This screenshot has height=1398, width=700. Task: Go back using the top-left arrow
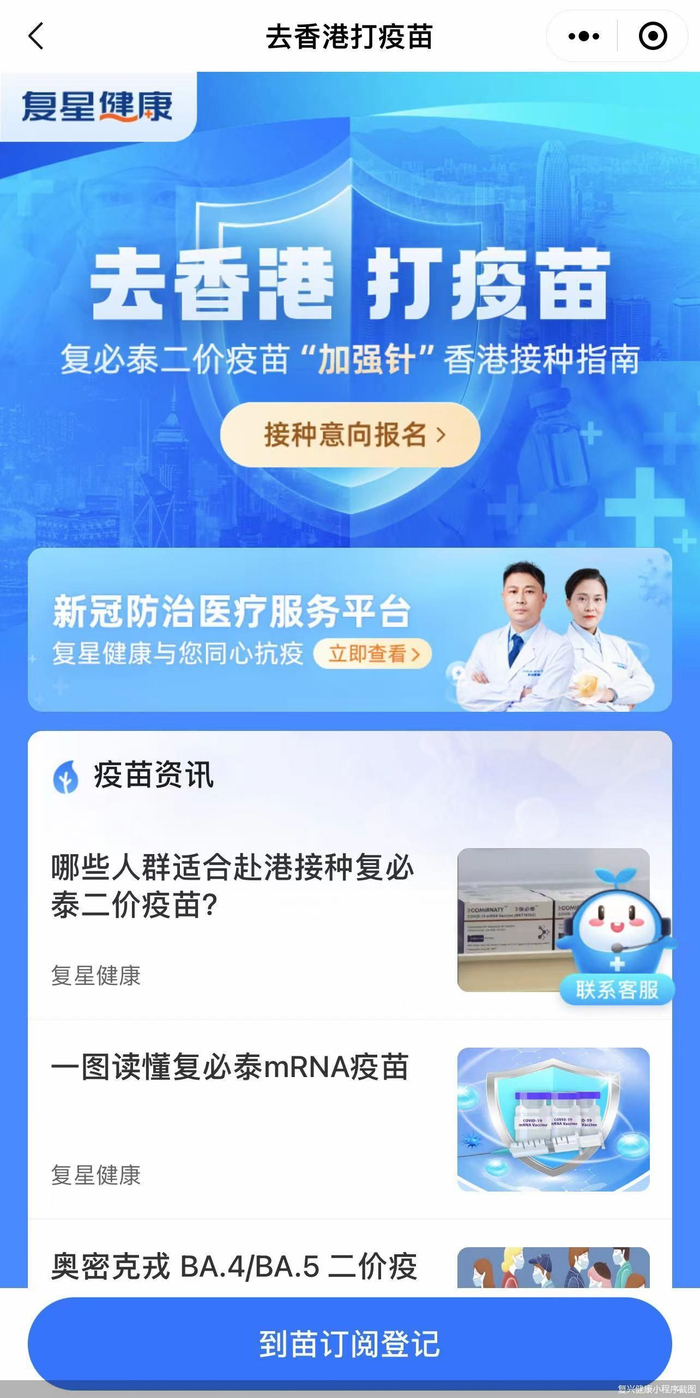(36, 37)
